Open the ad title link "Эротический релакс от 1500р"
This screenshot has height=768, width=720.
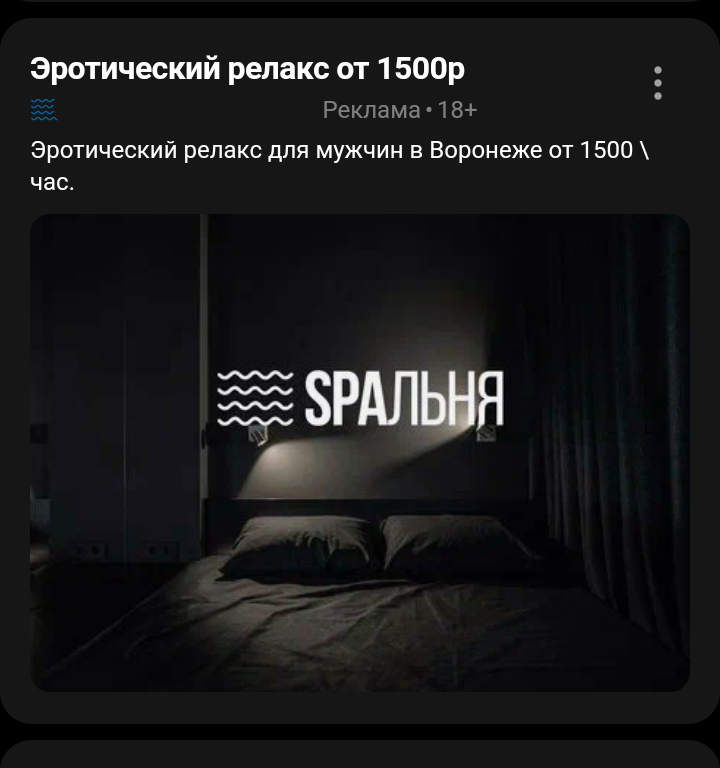[247, 69]
